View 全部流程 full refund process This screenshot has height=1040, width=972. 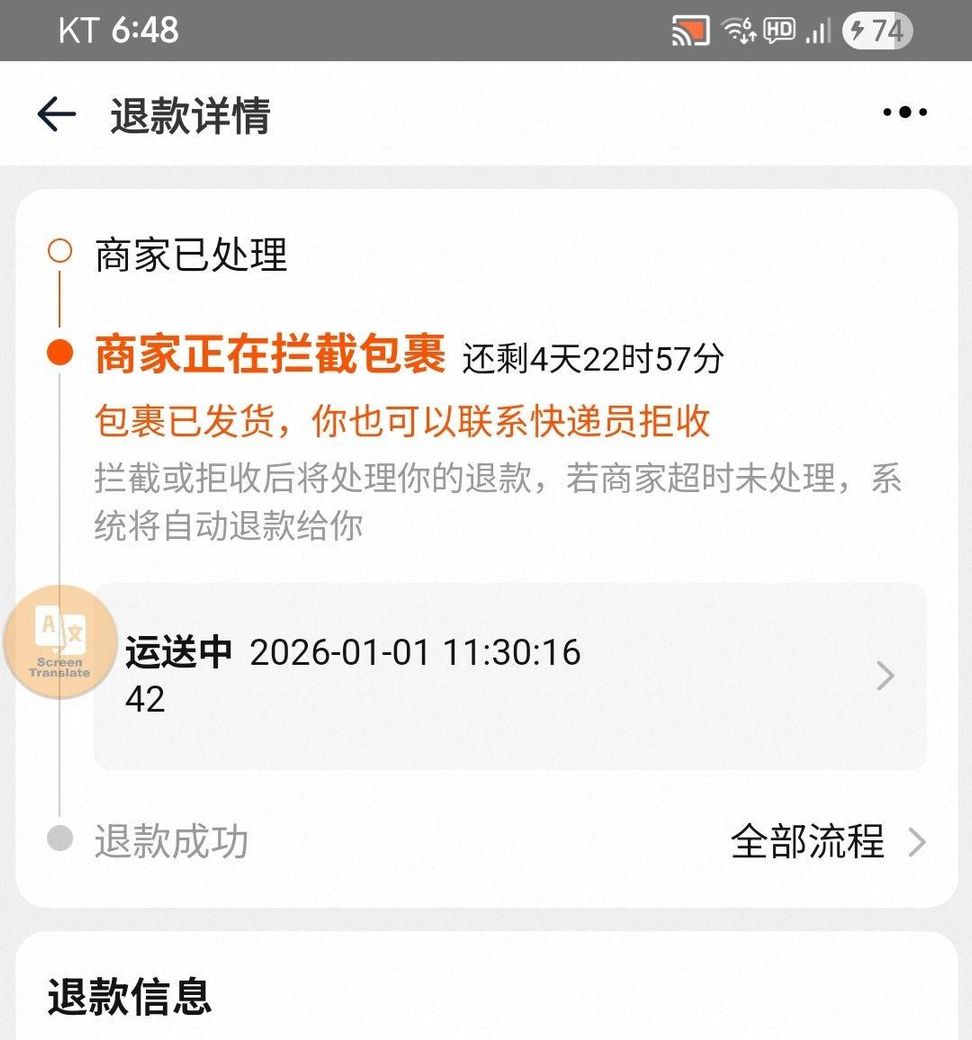(x=828, y=842)
